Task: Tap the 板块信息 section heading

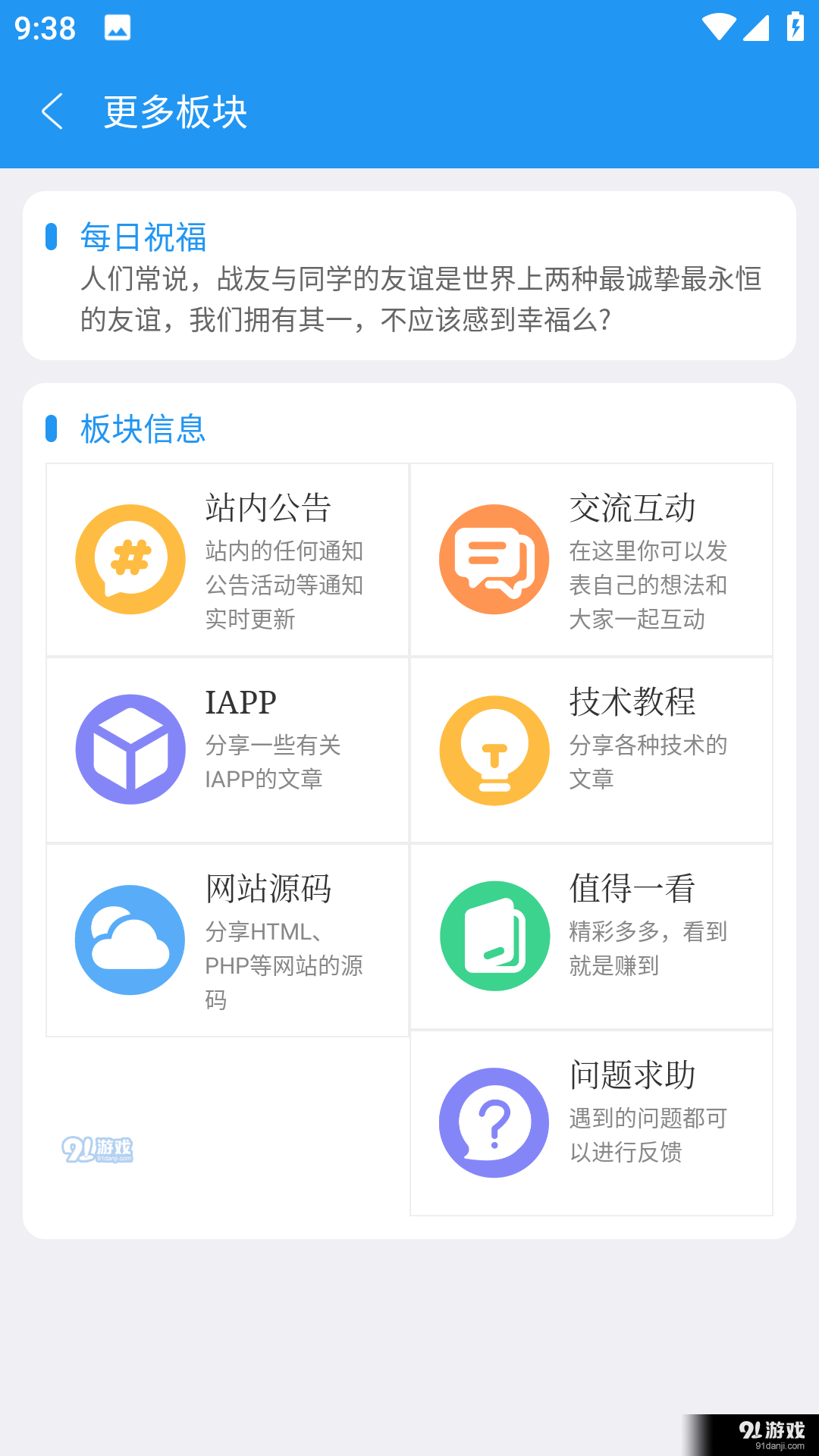Action: [142, 429]
